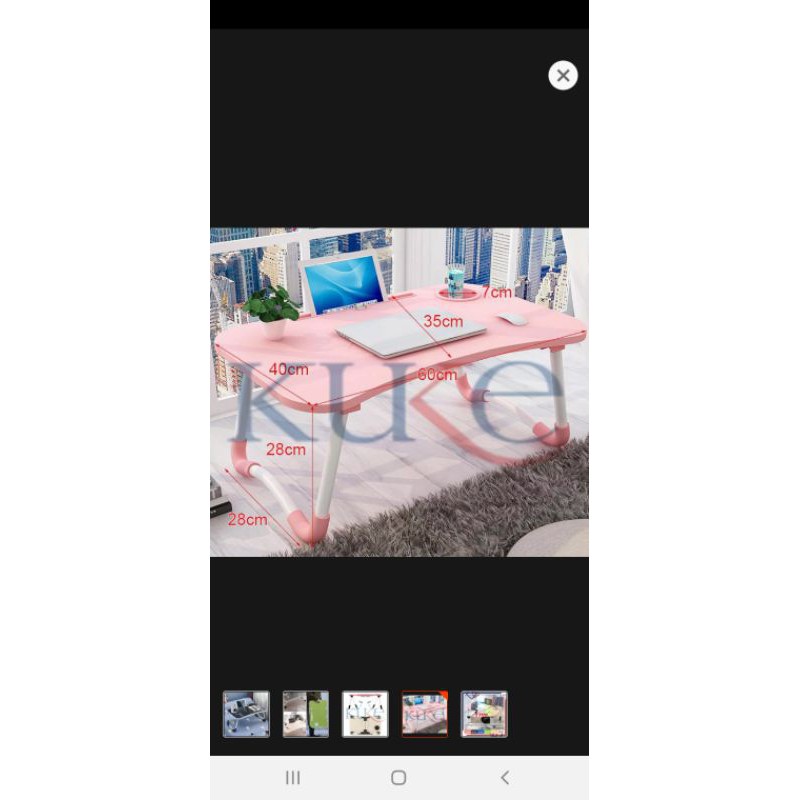Tap the enlarged pink table product image
Screen dimensions: 800x800
tap(399, 392)
